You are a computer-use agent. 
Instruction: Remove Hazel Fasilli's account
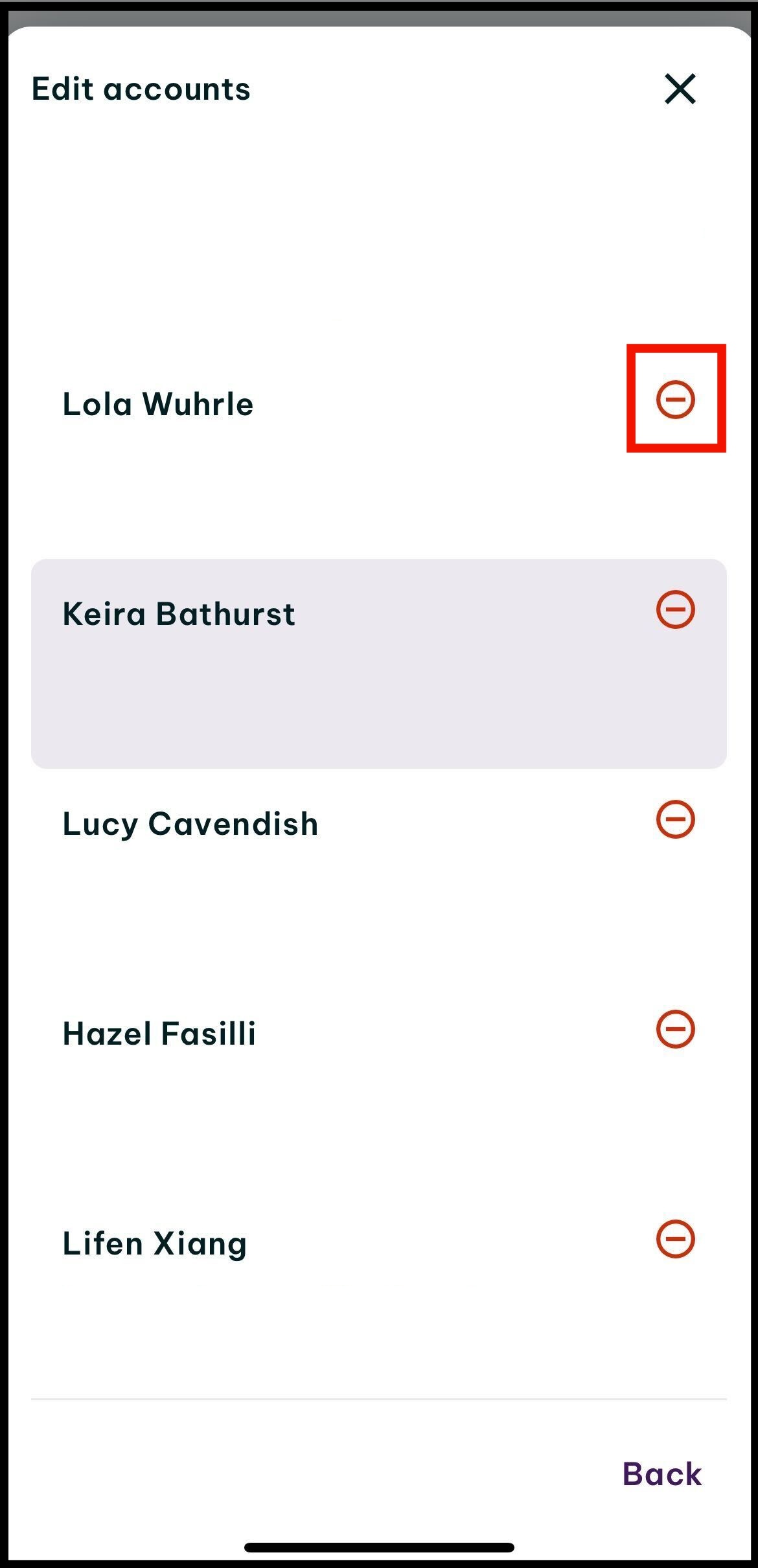coord(676,1029)
